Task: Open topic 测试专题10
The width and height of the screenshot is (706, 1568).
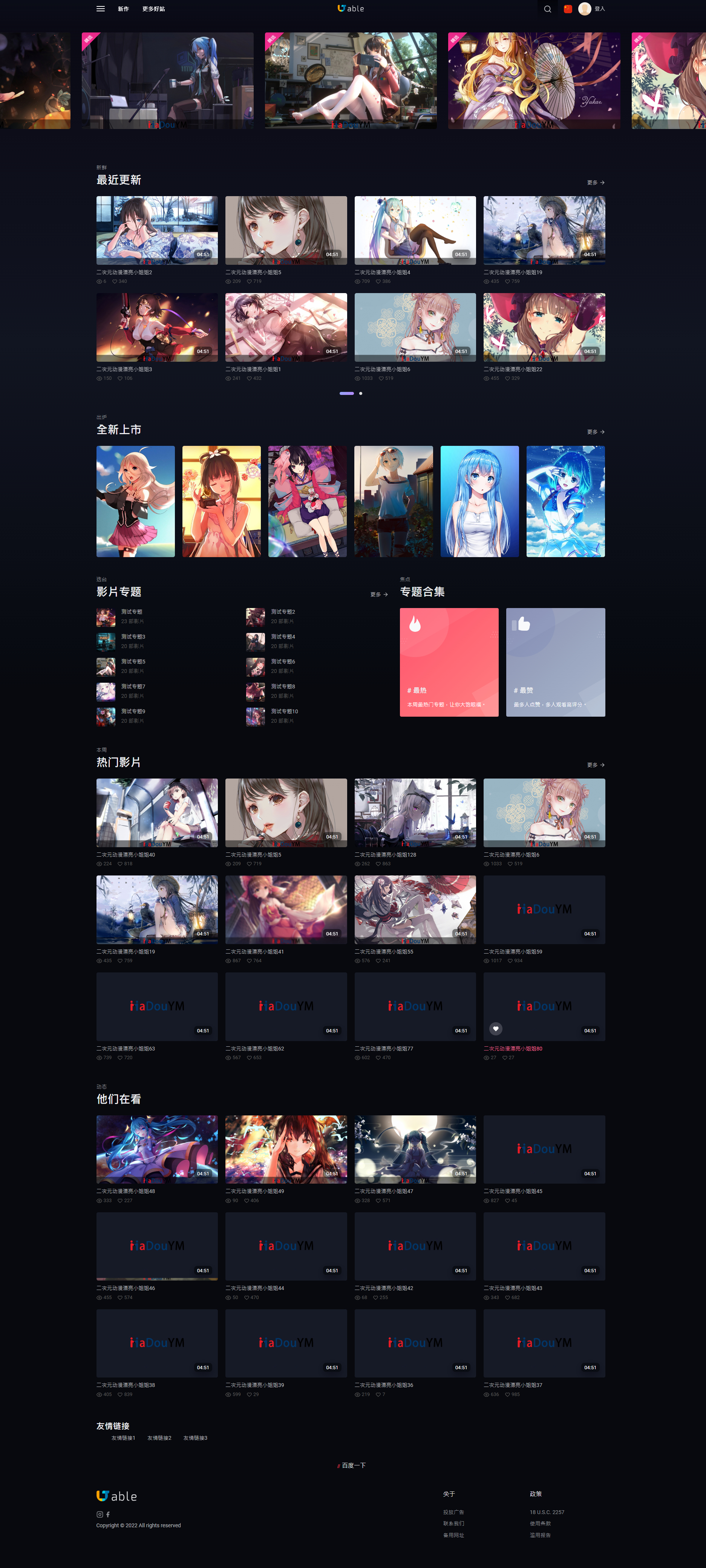Action: tap(284, 711)
